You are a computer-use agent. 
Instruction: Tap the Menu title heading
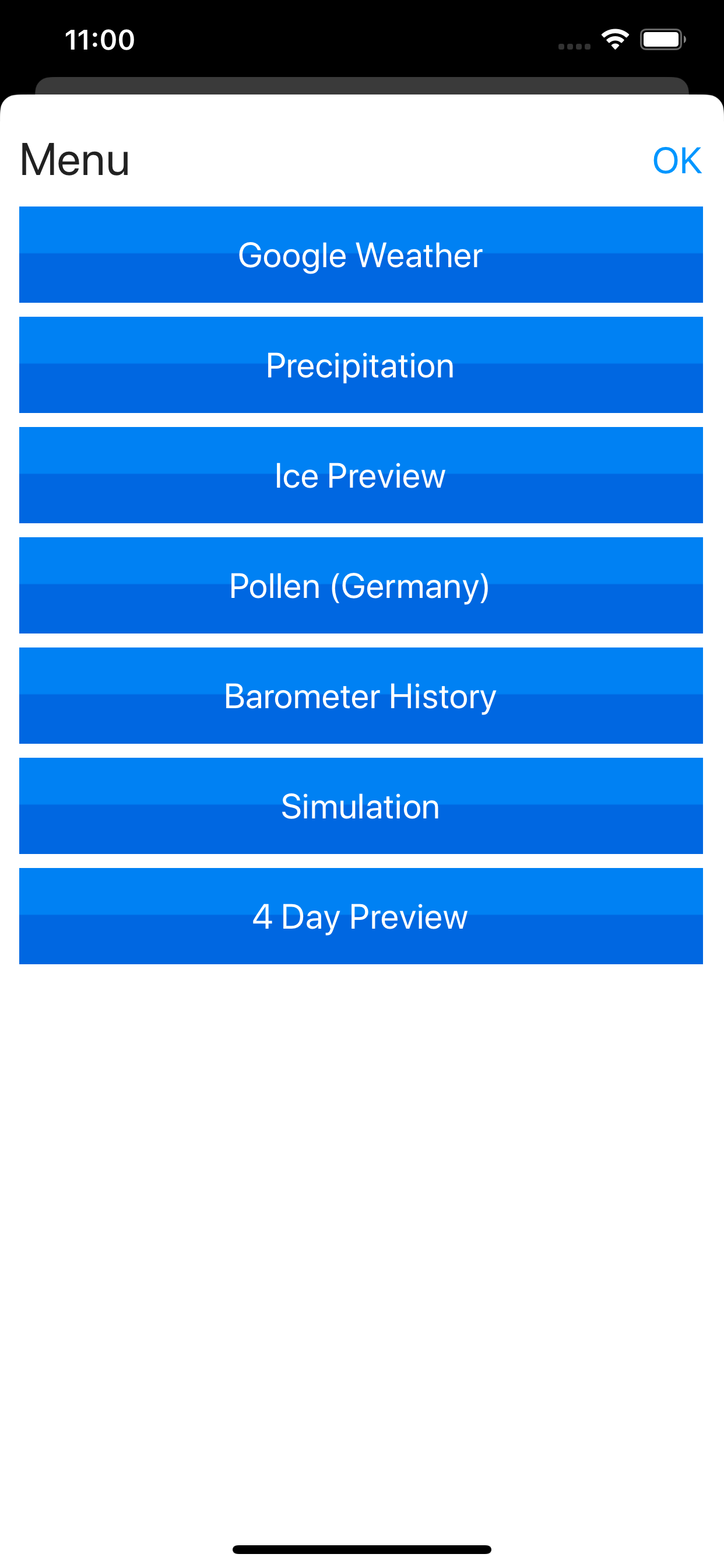pyautogui.click(x=74, y=160)
